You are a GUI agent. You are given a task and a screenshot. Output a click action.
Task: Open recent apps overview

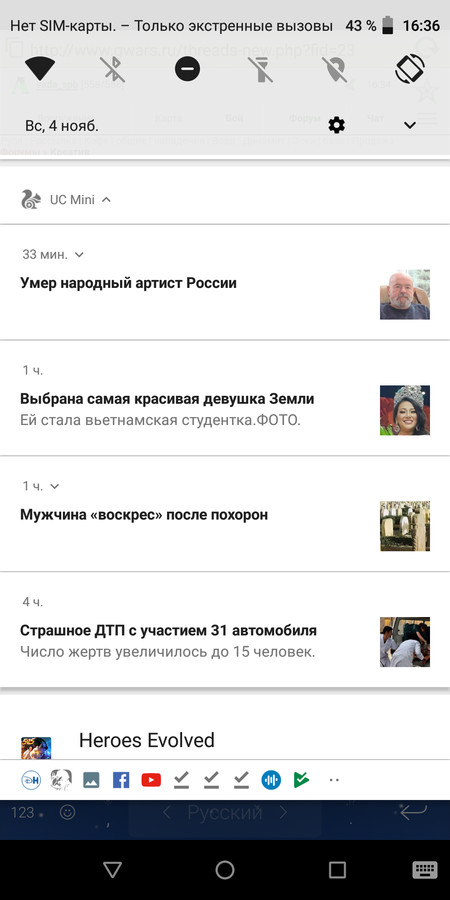coord(338,870)
